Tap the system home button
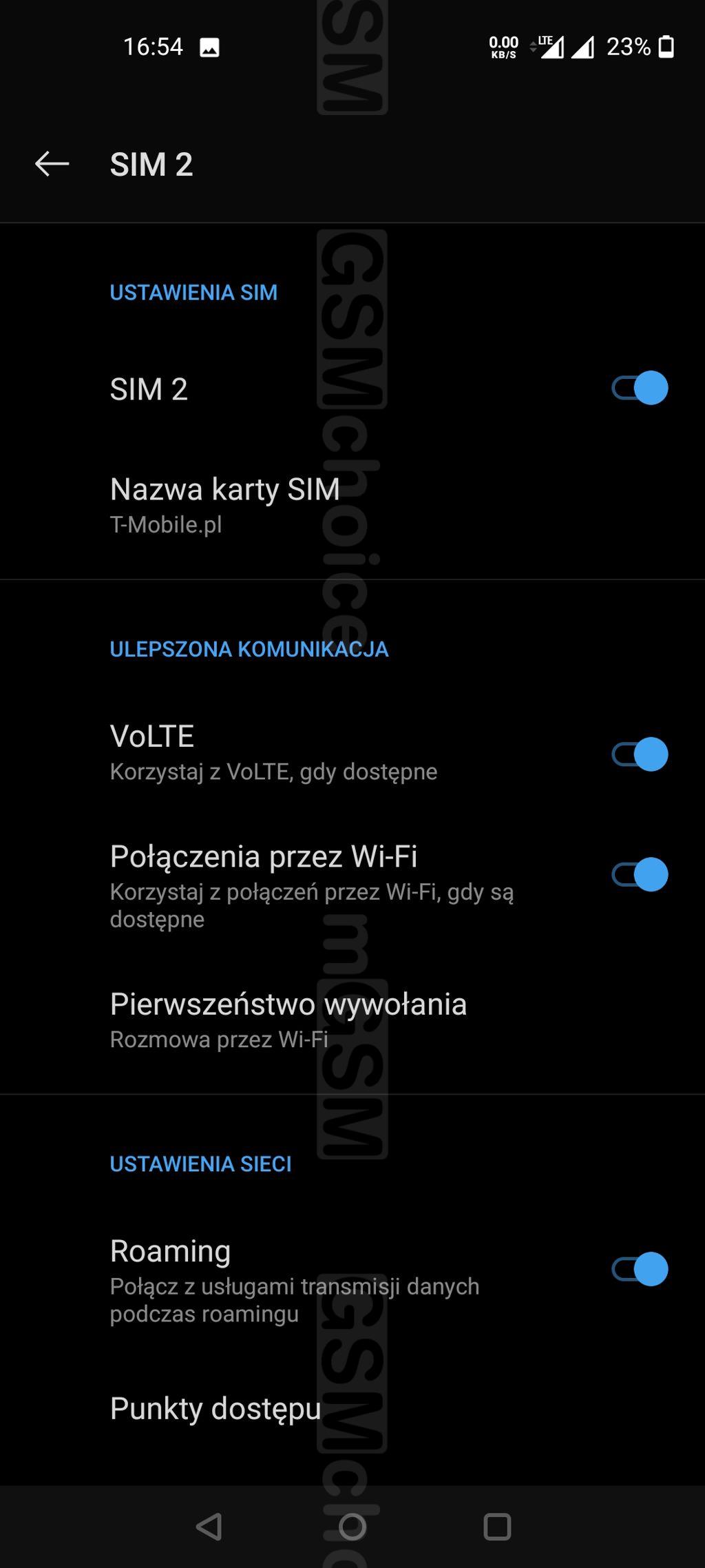The image size is (705, 1568). point(352,1527)
